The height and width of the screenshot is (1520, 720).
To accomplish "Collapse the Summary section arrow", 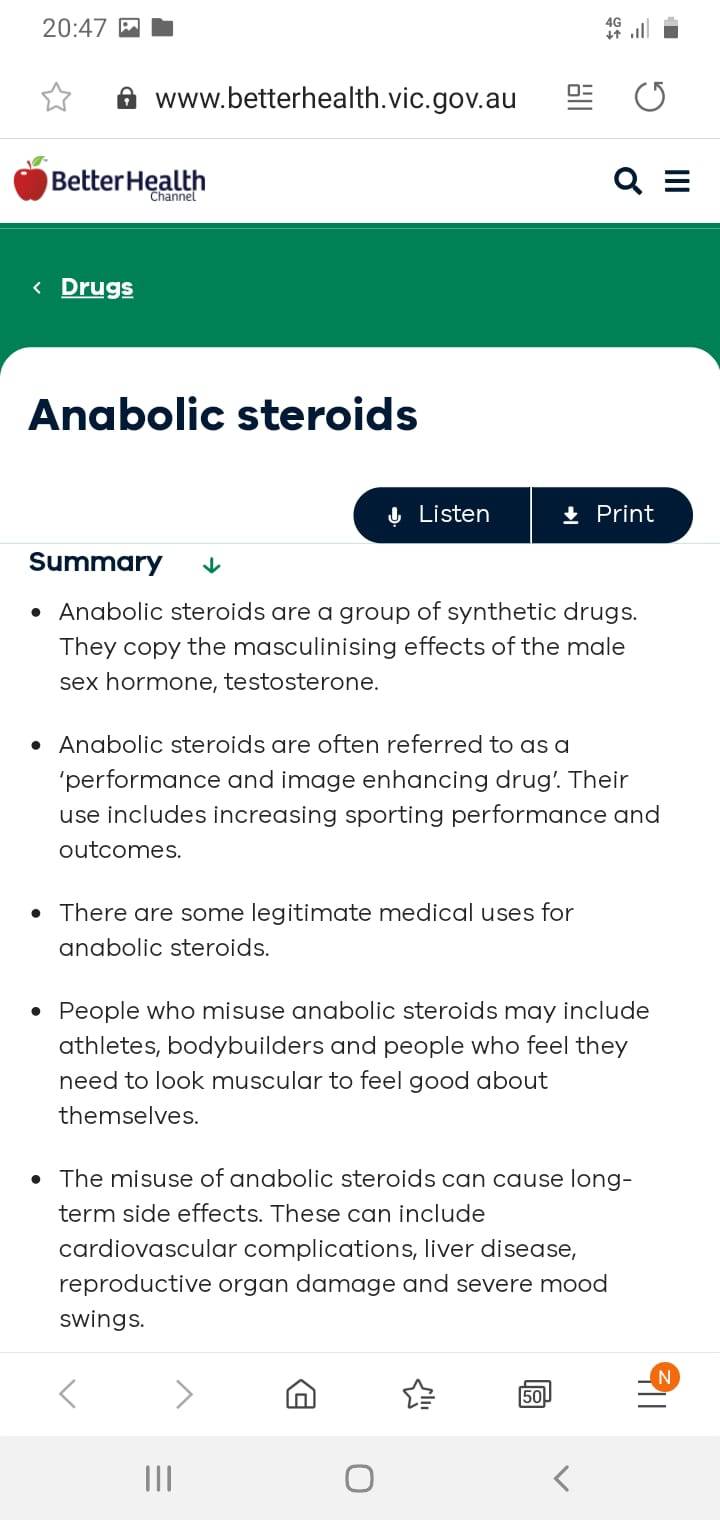I will click(211, 566).
